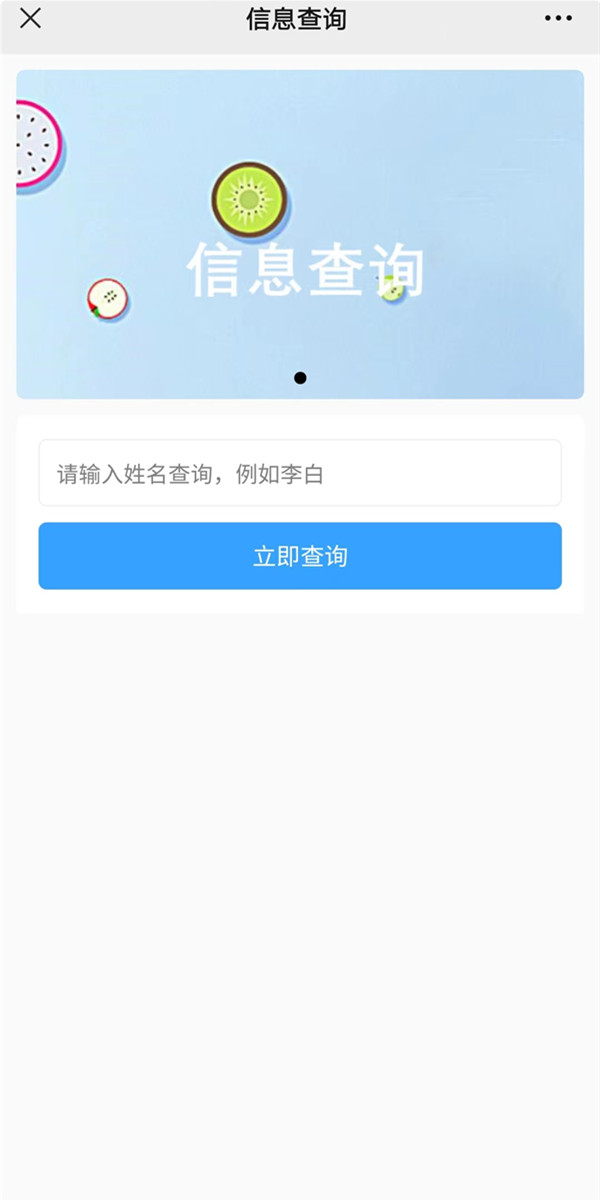Screen dimensions: 600x1200
Task: Tap the 立即查询 button
Action: click(x=300, y=556)
